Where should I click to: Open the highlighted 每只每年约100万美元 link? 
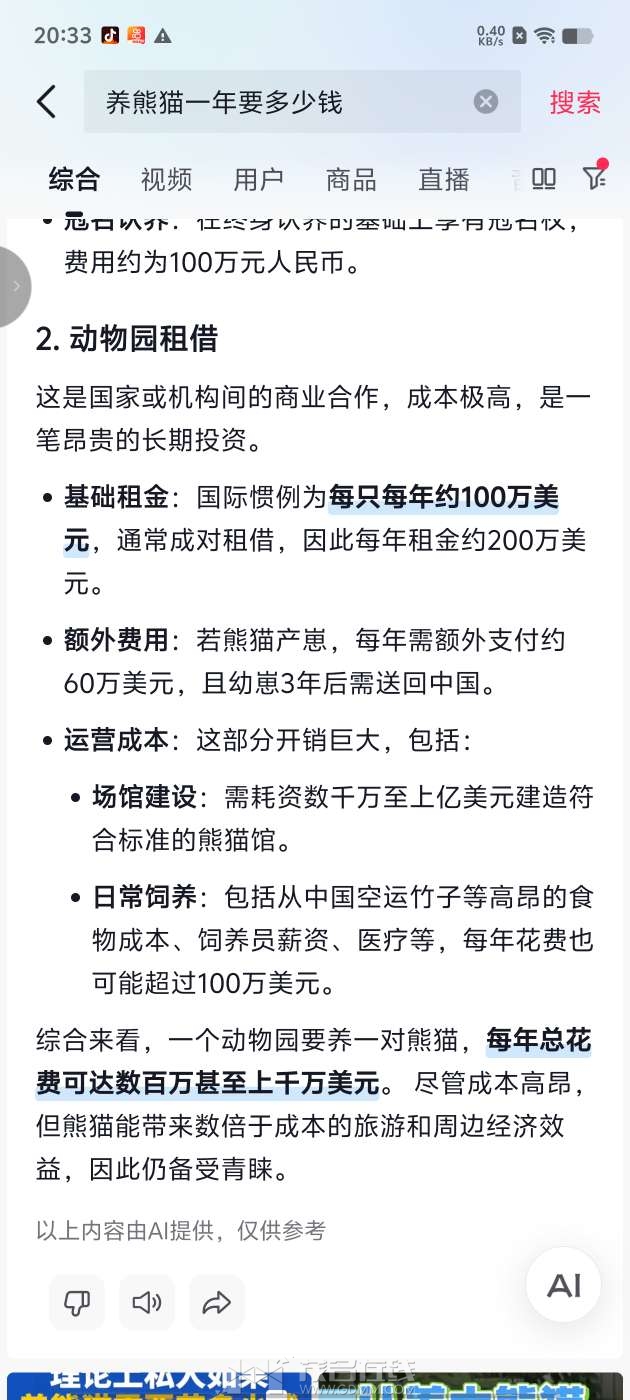(x=443, y=498)
